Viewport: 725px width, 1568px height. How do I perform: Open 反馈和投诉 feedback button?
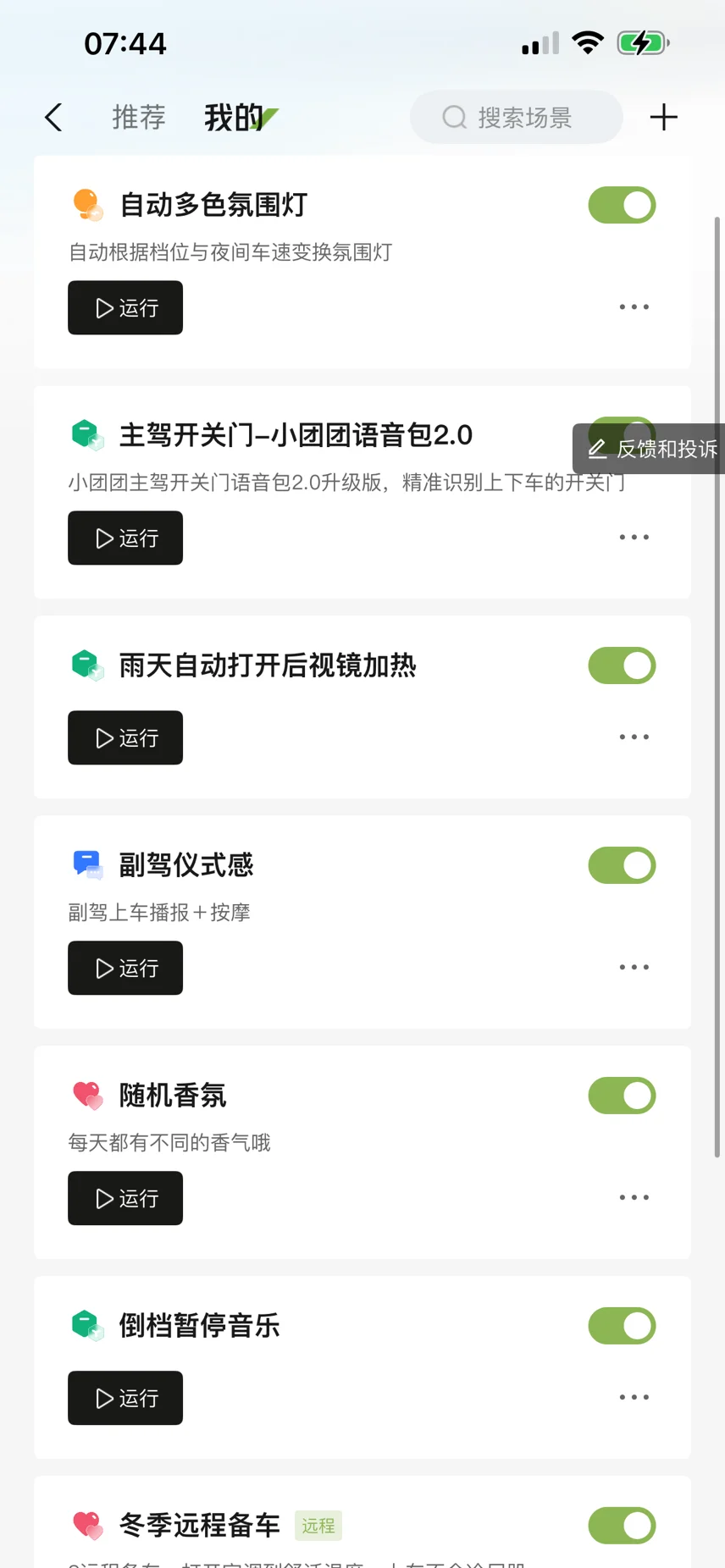coord(652,449)
